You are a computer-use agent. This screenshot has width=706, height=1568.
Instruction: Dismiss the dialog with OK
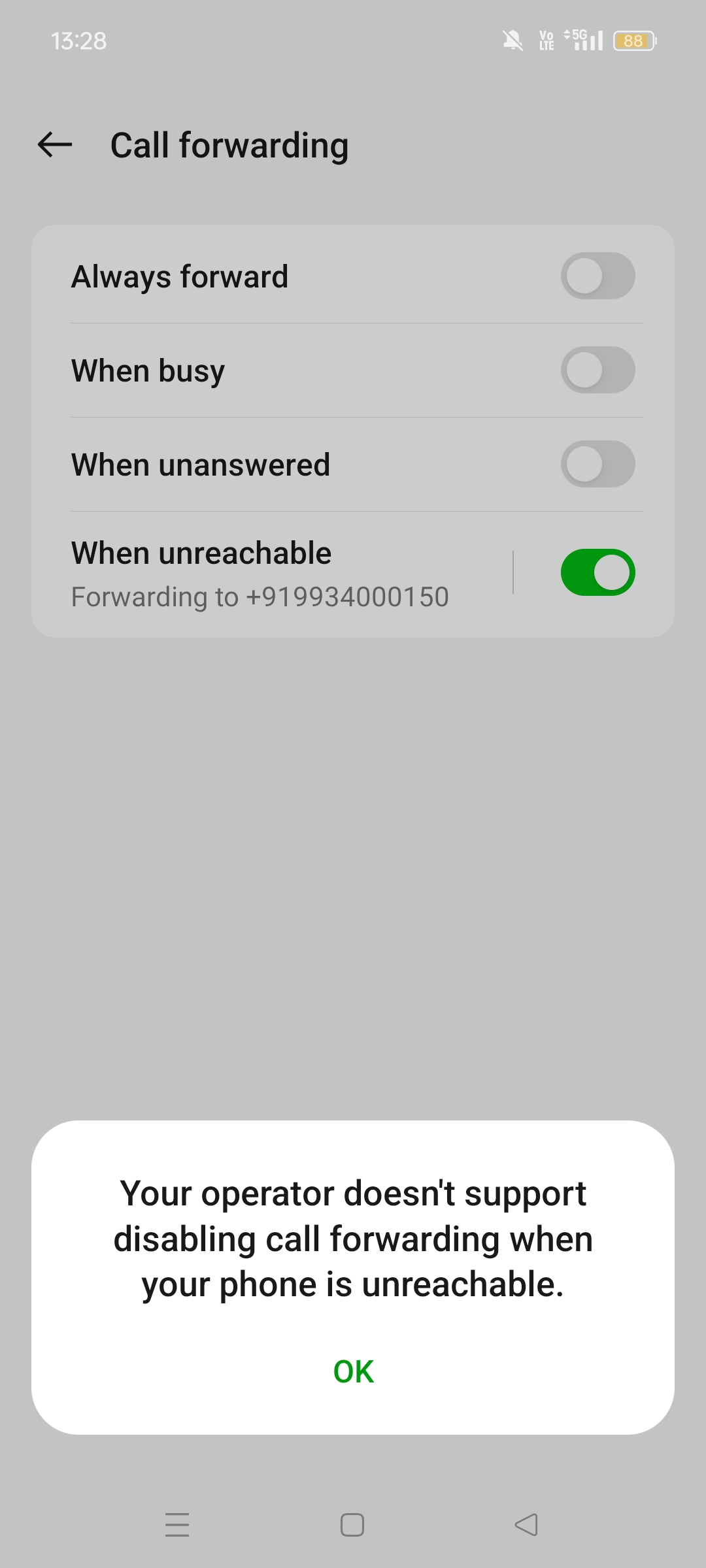[x=353, y=1371]
